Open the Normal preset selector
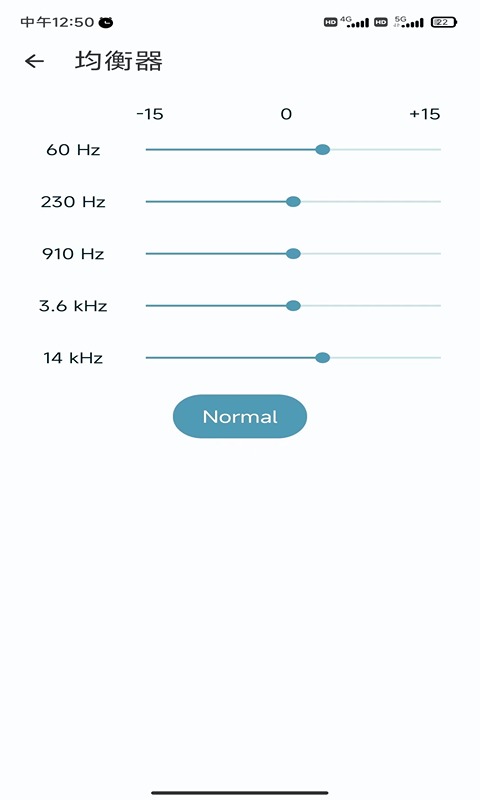Image resolution: width=480 pixels, height=800 pixels. [x=240, y=416]
